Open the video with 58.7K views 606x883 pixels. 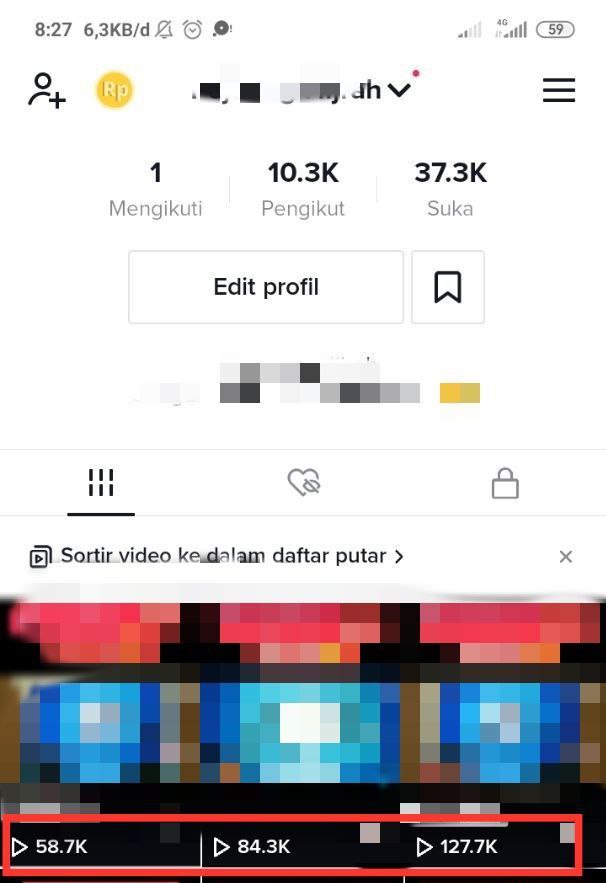100,720
